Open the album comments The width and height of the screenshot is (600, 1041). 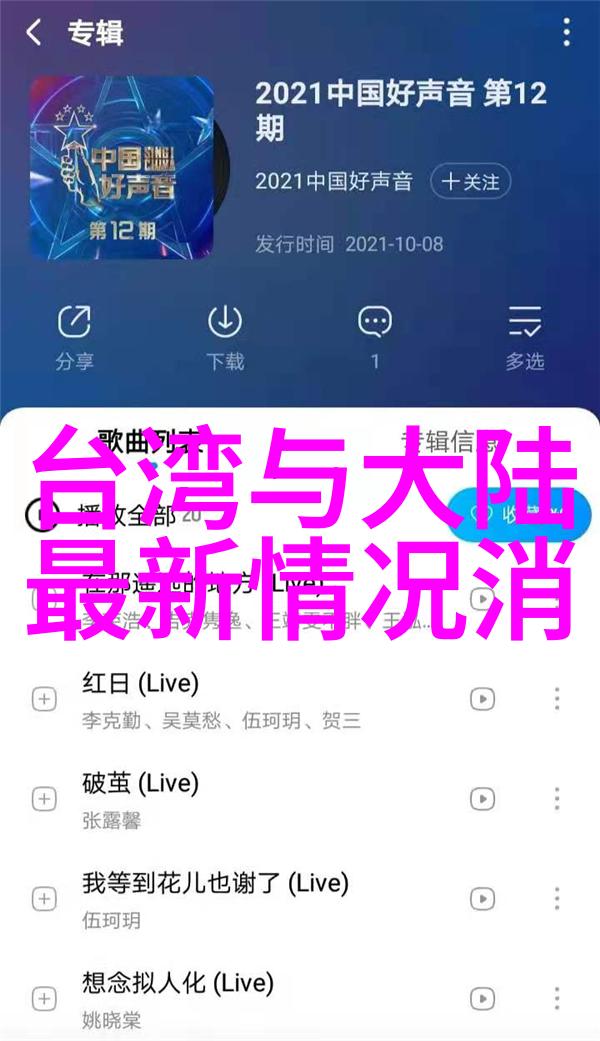point(375,335)
